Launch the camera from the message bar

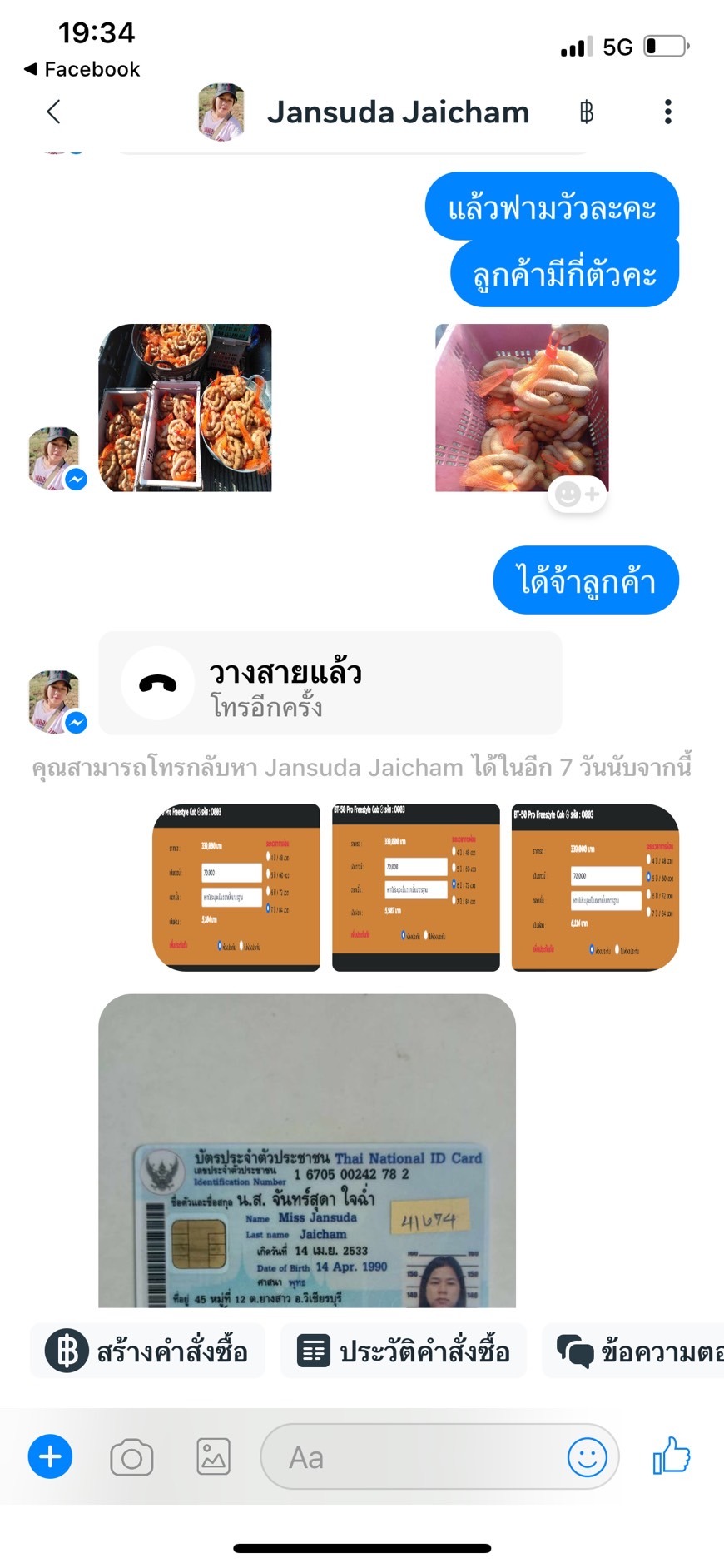131,1457
